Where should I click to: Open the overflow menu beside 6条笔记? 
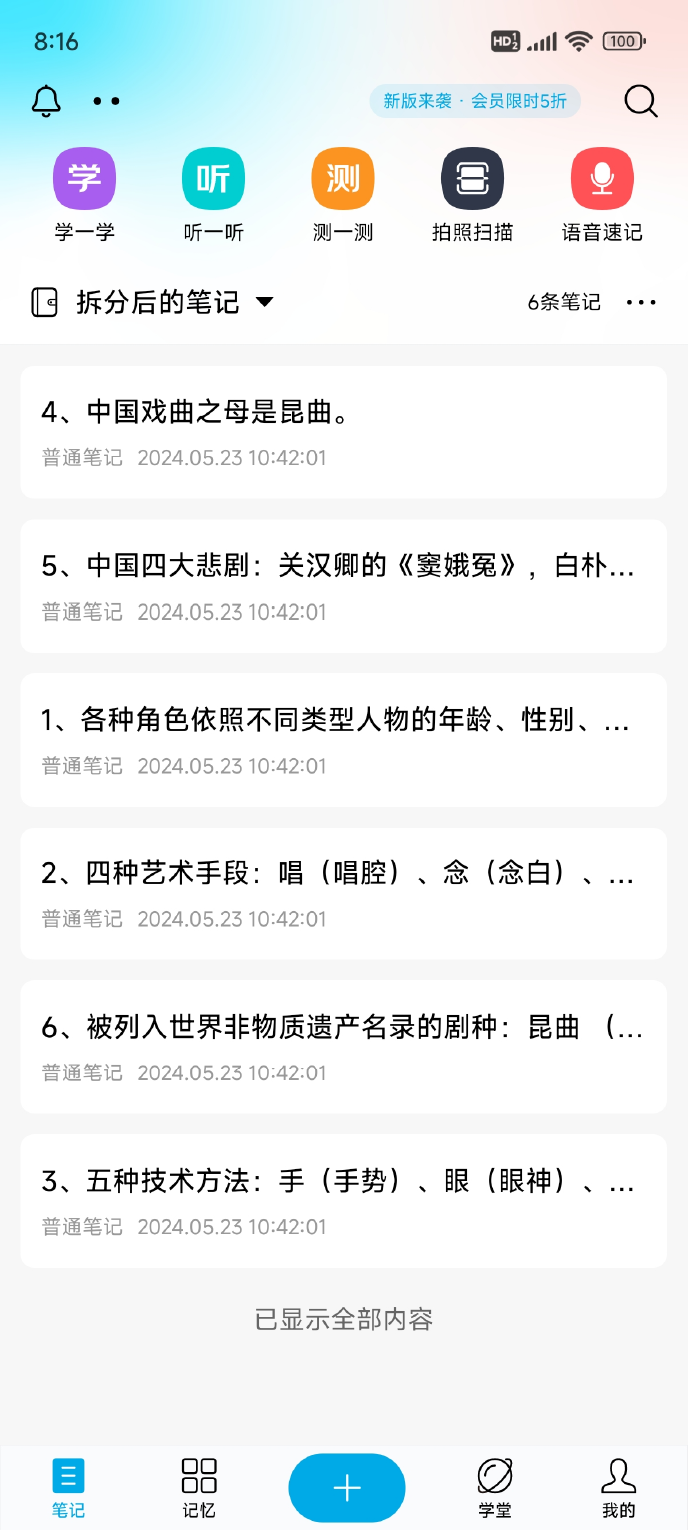coord(641,302)
